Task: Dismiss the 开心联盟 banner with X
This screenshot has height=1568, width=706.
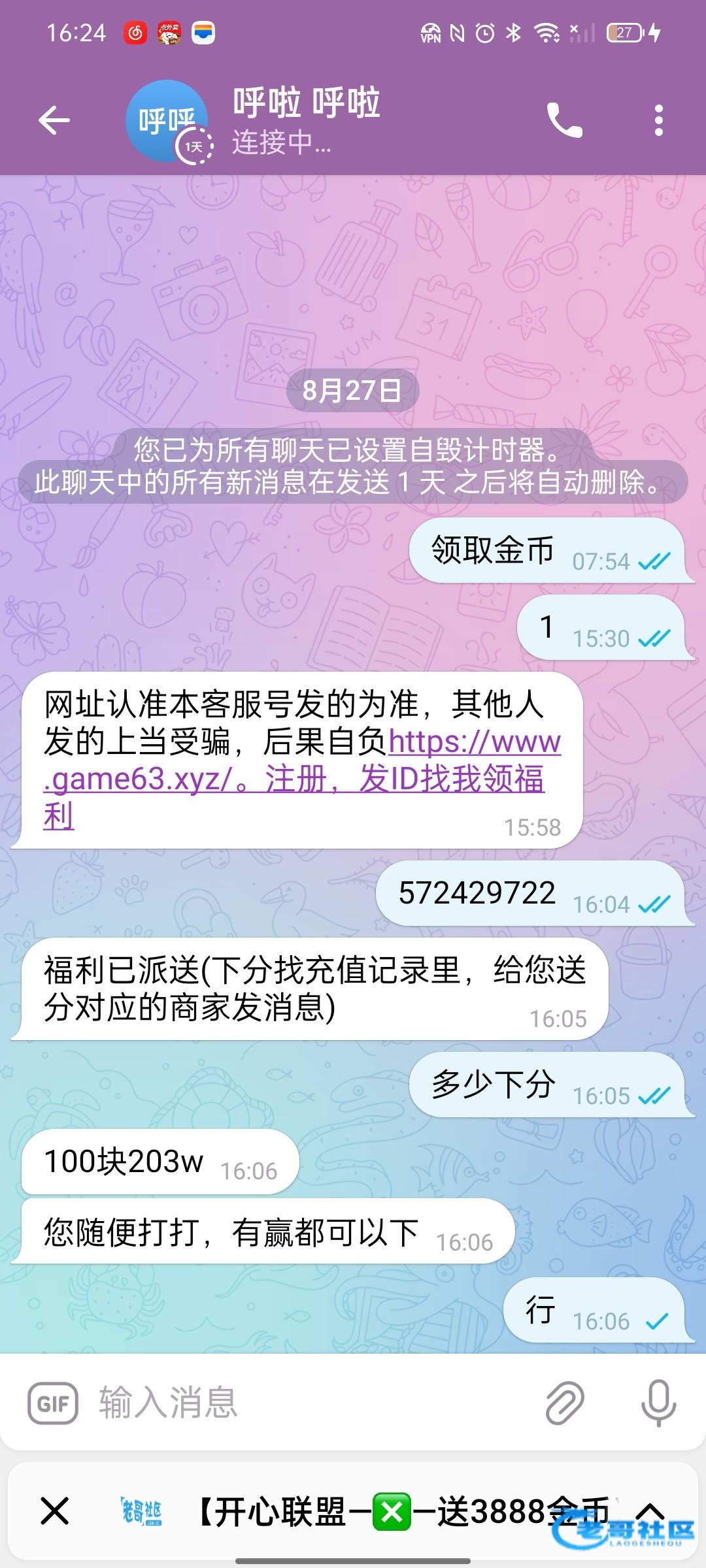Action: 54,1511
